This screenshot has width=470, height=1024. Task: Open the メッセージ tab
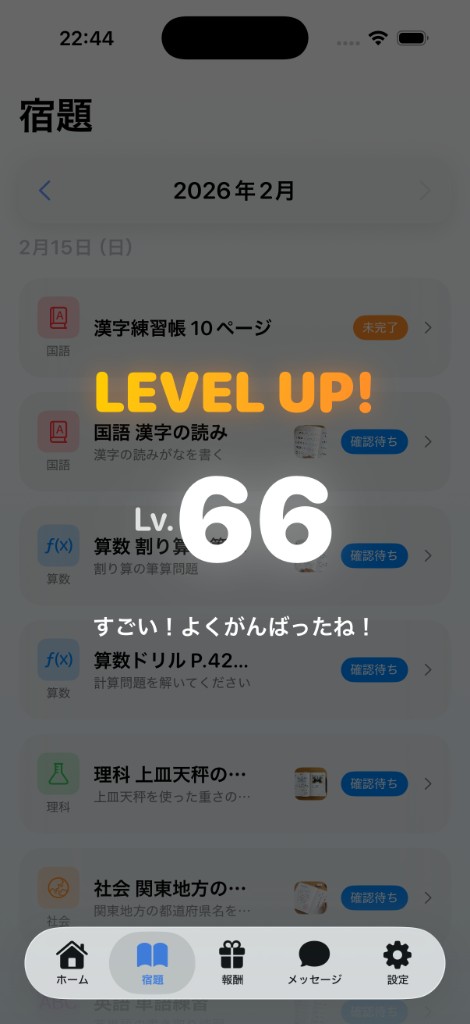(x=314, y=963)
